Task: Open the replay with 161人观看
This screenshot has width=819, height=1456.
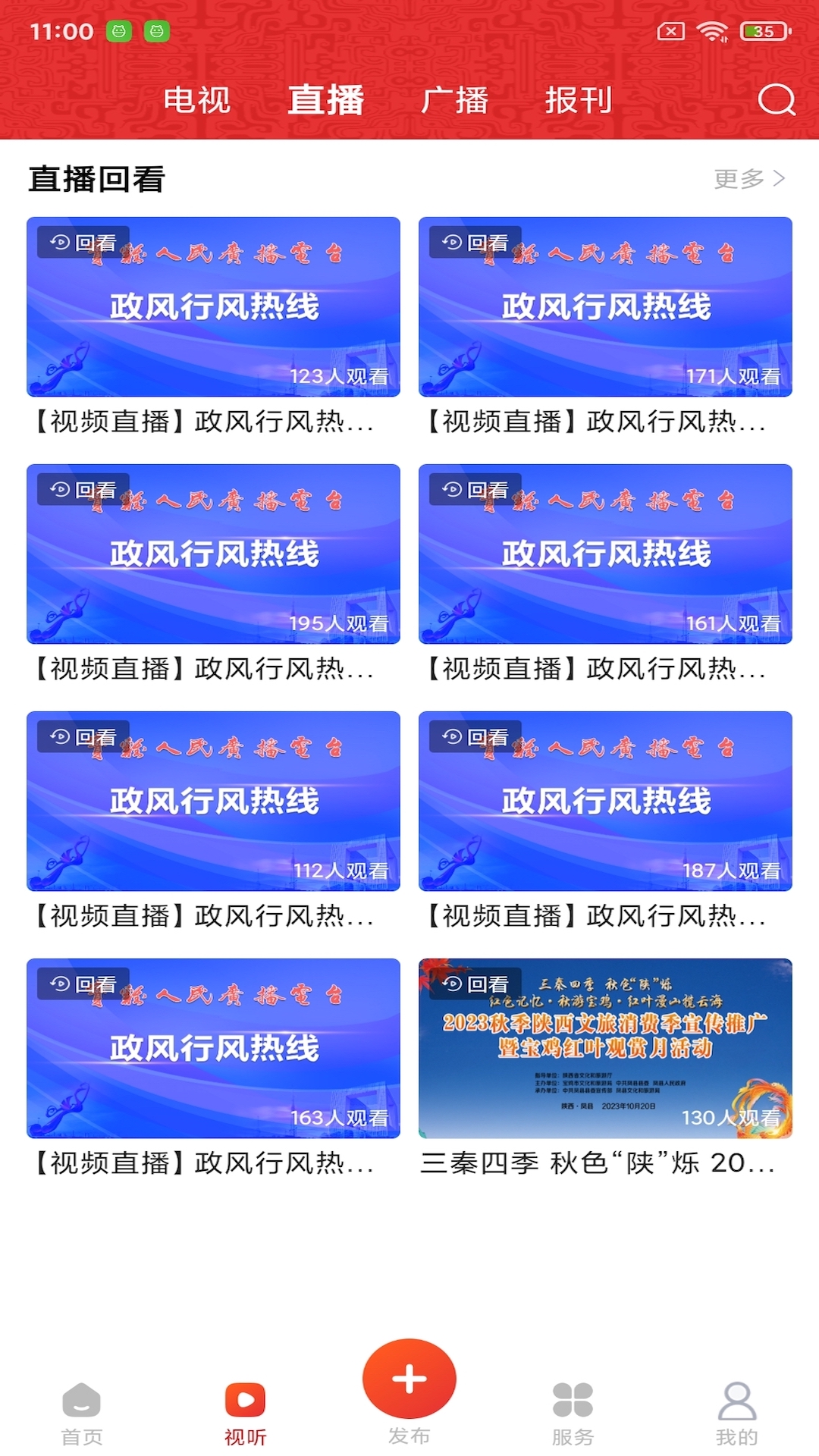Action: [x=605, y=554]
